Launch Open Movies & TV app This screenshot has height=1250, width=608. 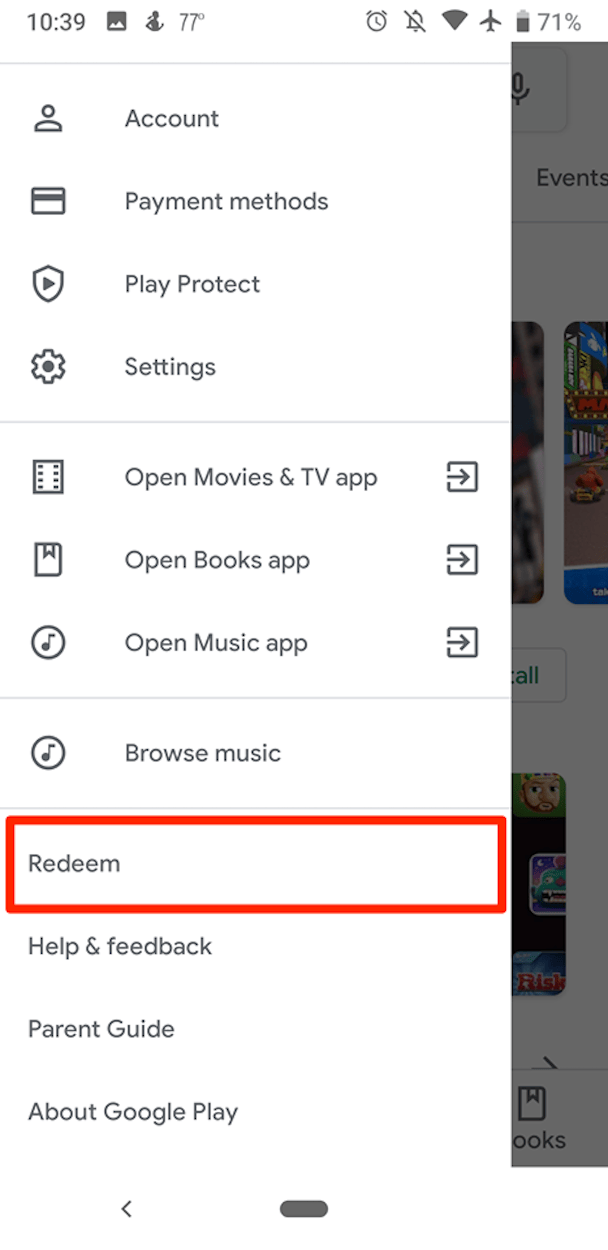pos(255,477)
